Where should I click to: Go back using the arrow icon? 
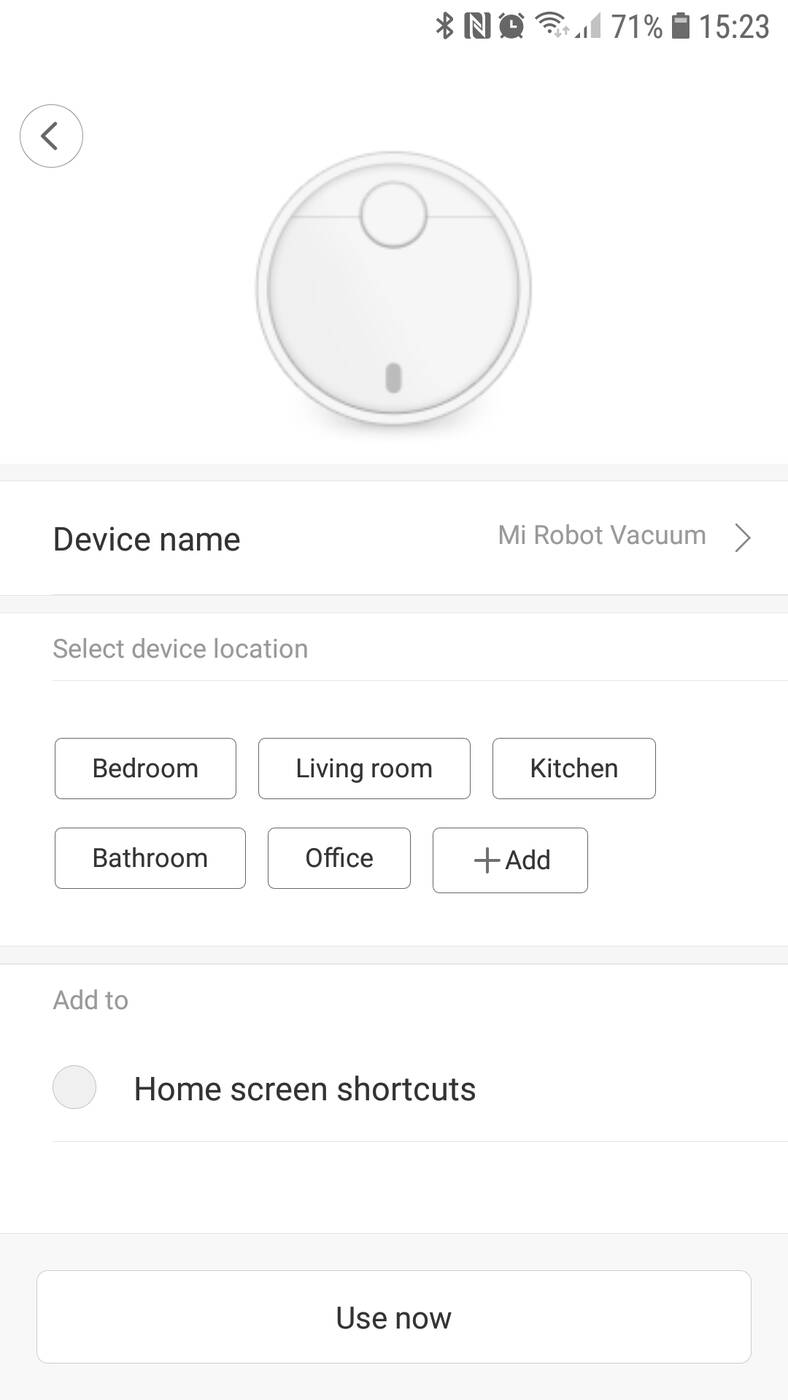(x=51, y=136)
